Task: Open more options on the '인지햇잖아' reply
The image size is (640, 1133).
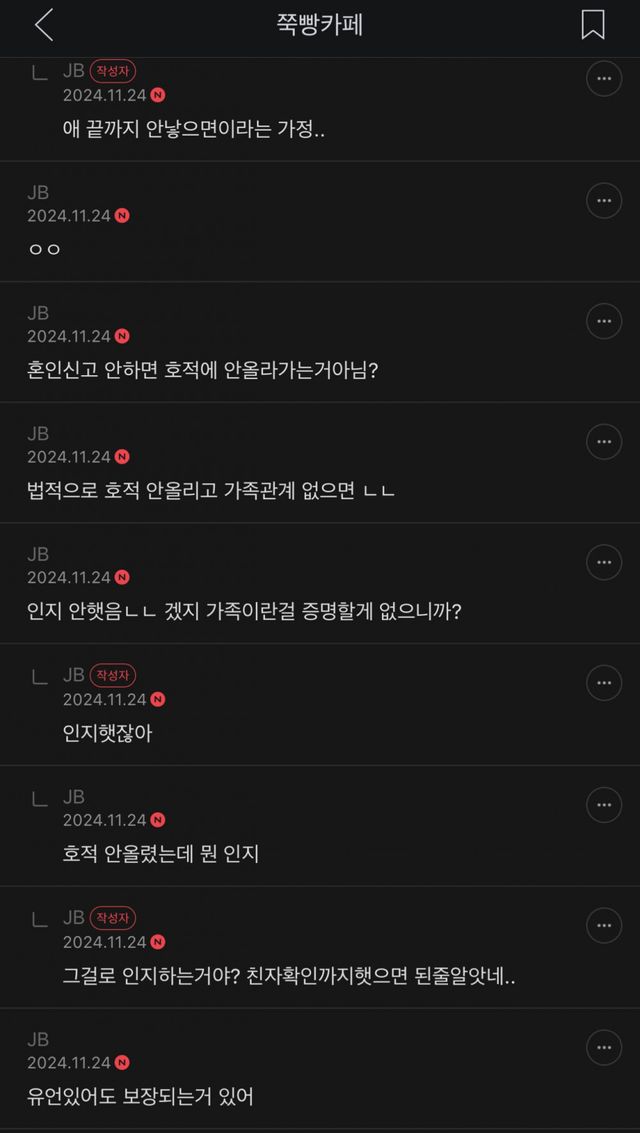Action: (x=604, y=684)
